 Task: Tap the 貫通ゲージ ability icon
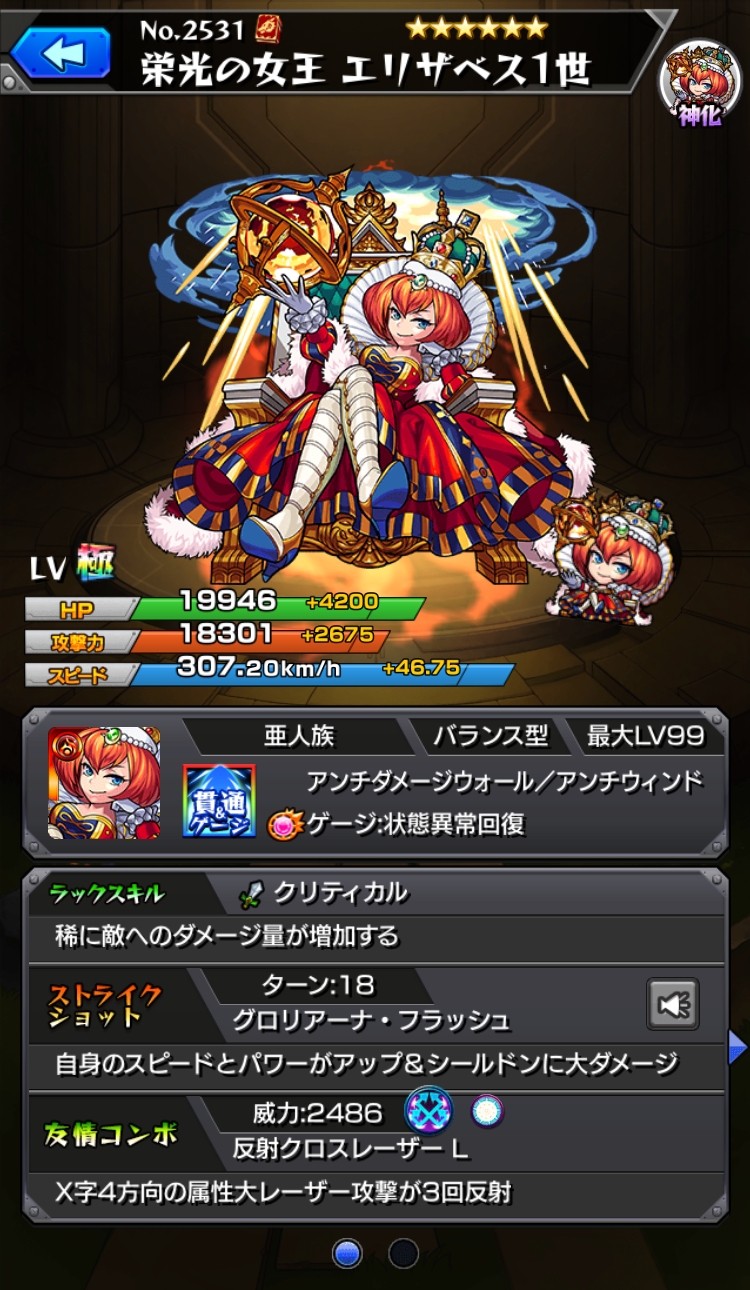click(218, 800)
